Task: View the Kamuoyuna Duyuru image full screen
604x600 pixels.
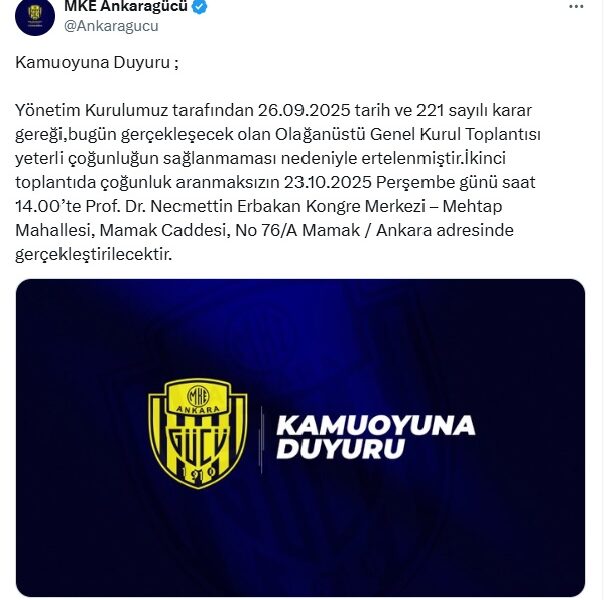Action: click(300, 437)
